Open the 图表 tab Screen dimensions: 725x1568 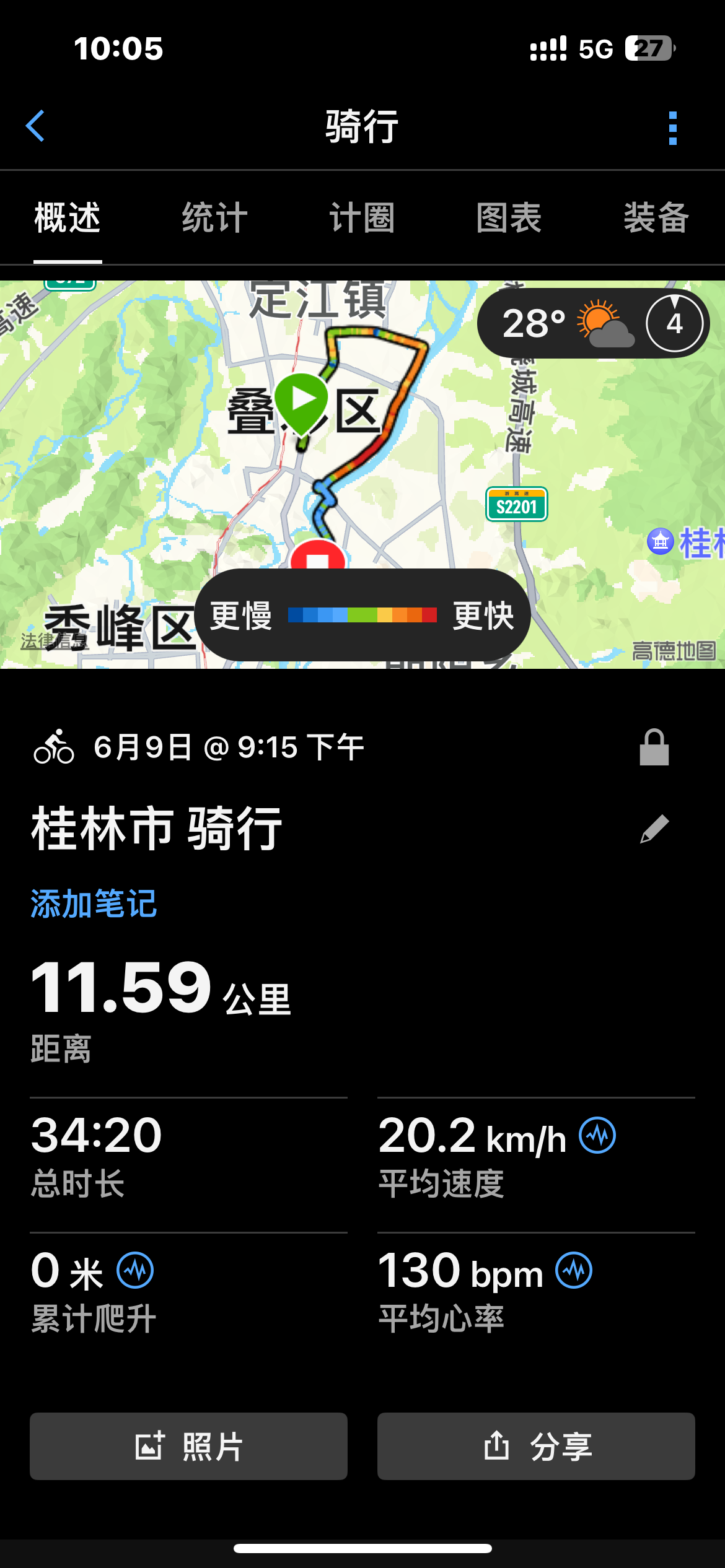[509, 218]
